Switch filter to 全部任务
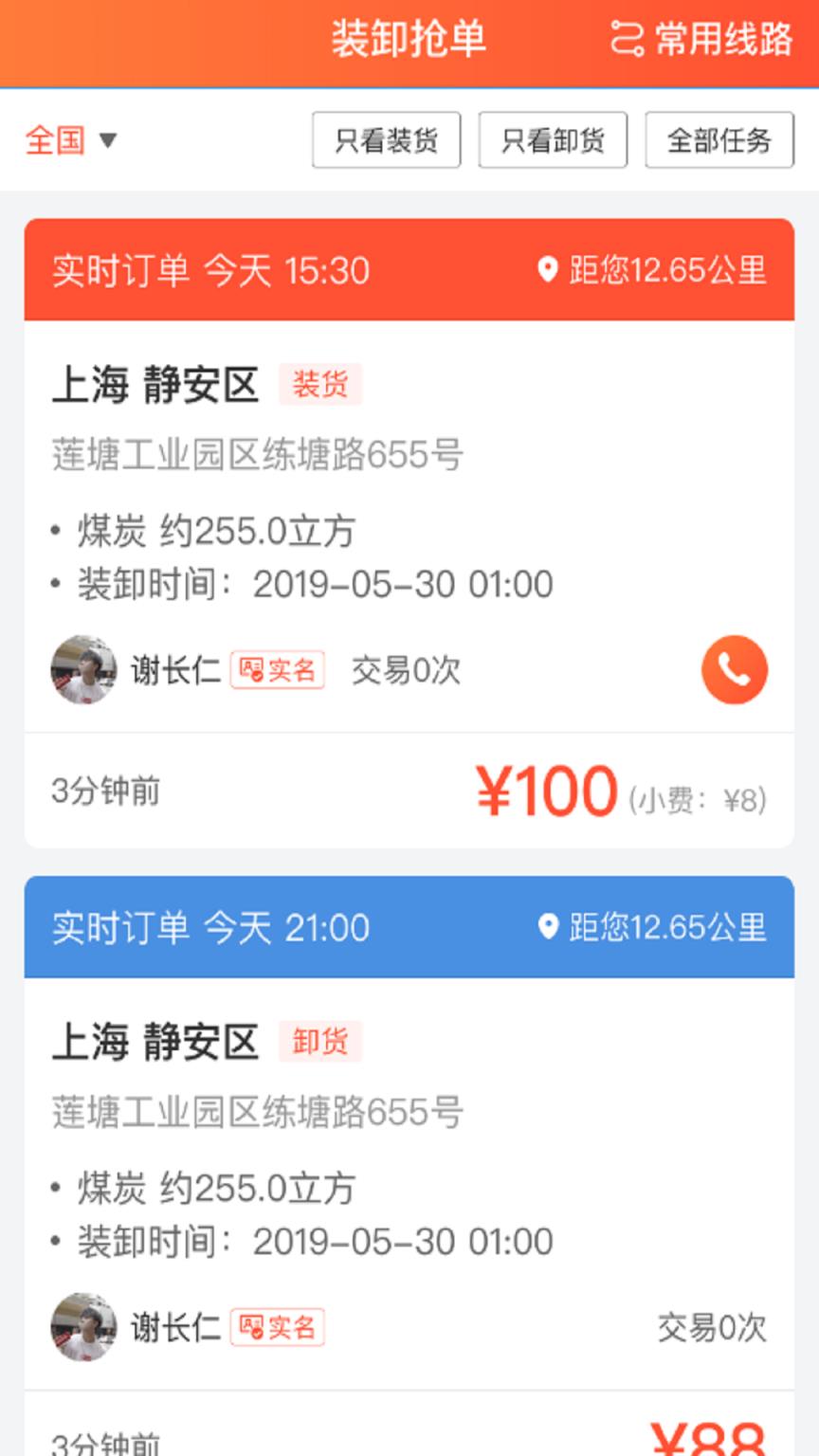Screen dimensions: 819x1456 [x=719, y=139]
